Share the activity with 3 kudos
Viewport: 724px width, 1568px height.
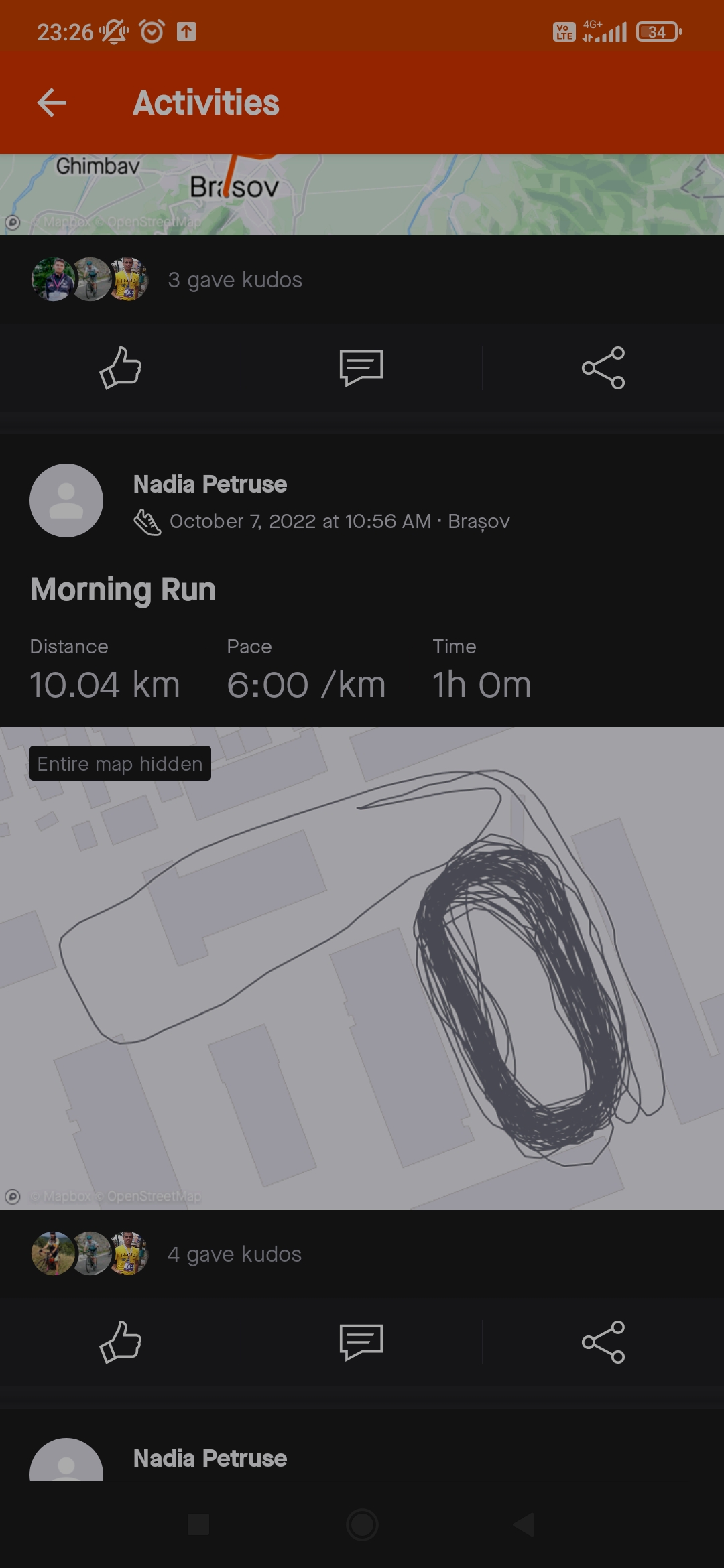pyautogui.click(x=603, y=367)
